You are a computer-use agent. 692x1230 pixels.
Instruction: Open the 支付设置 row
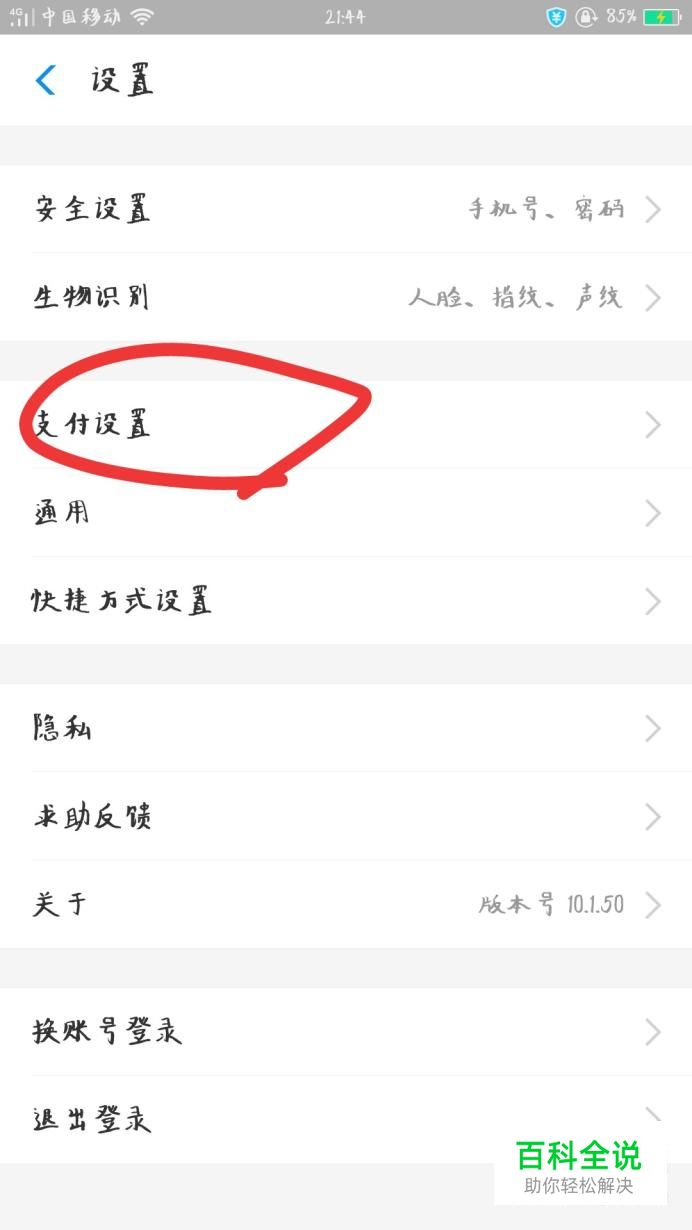(346, 425)
